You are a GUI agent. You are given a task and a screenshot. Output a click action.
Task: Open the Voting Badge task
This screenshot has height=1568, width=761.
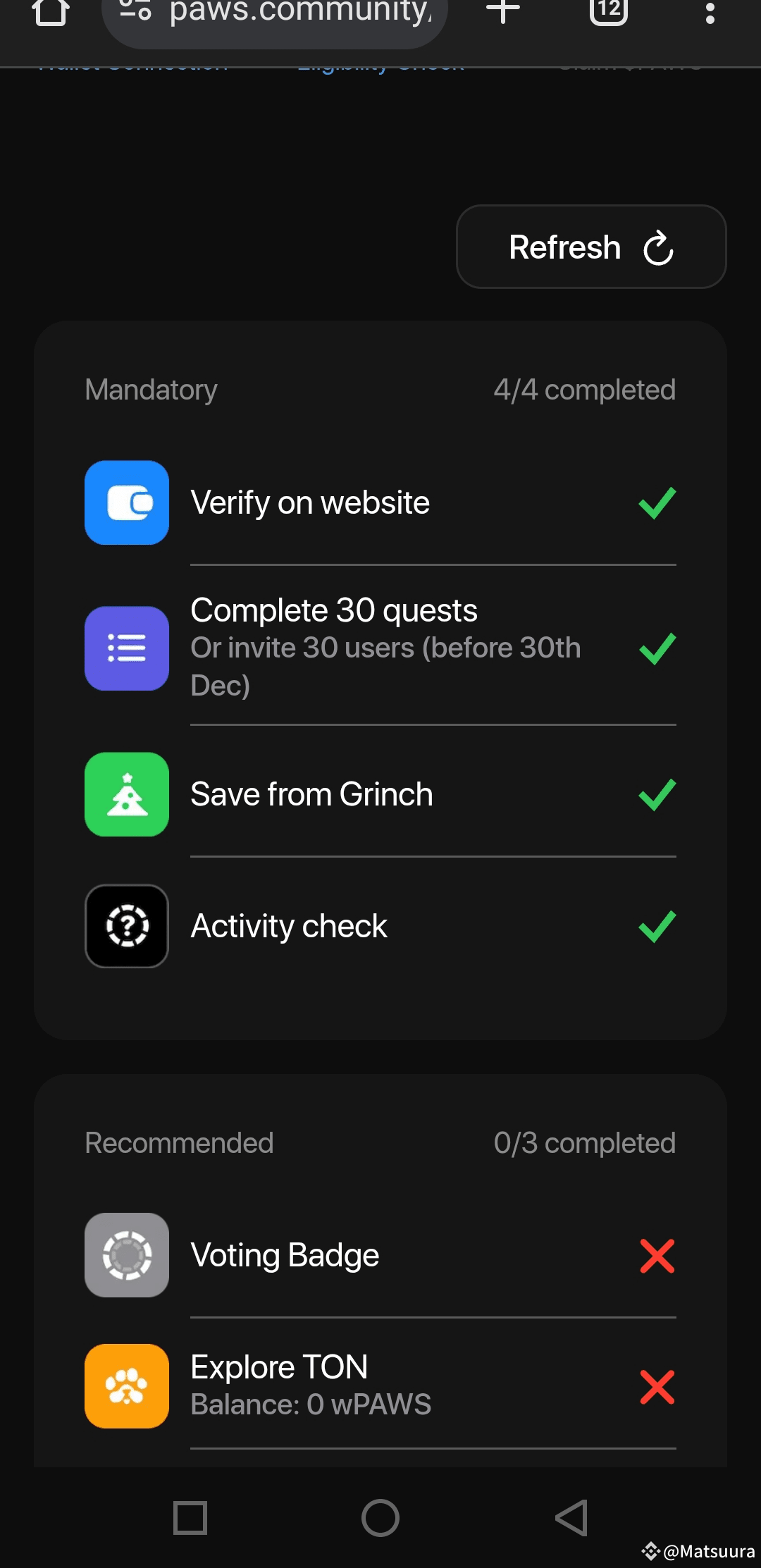click(x=380, y=1255)
